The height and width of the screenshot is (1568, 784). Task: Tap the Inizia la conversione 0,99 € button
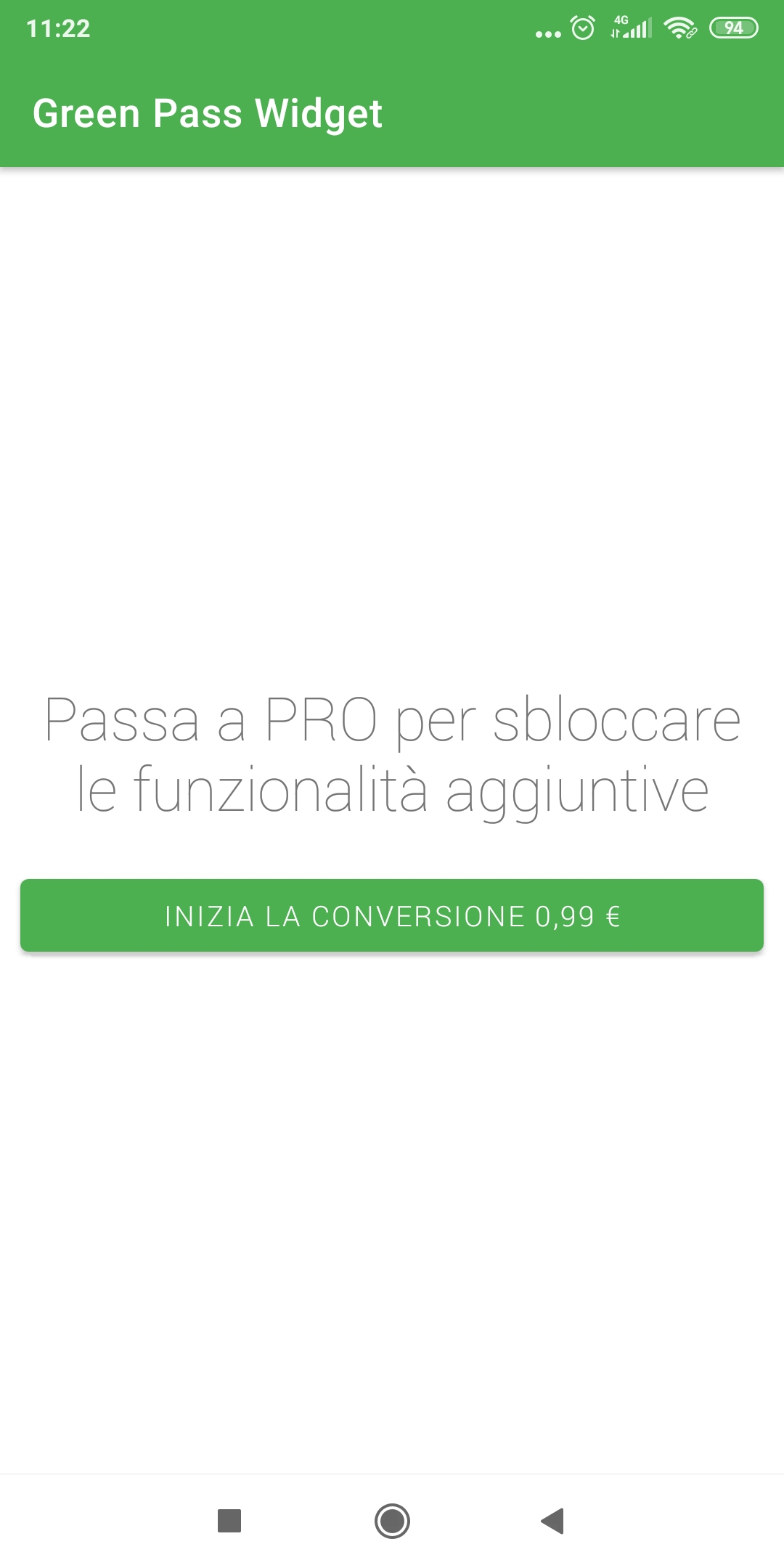pos(392,915)
